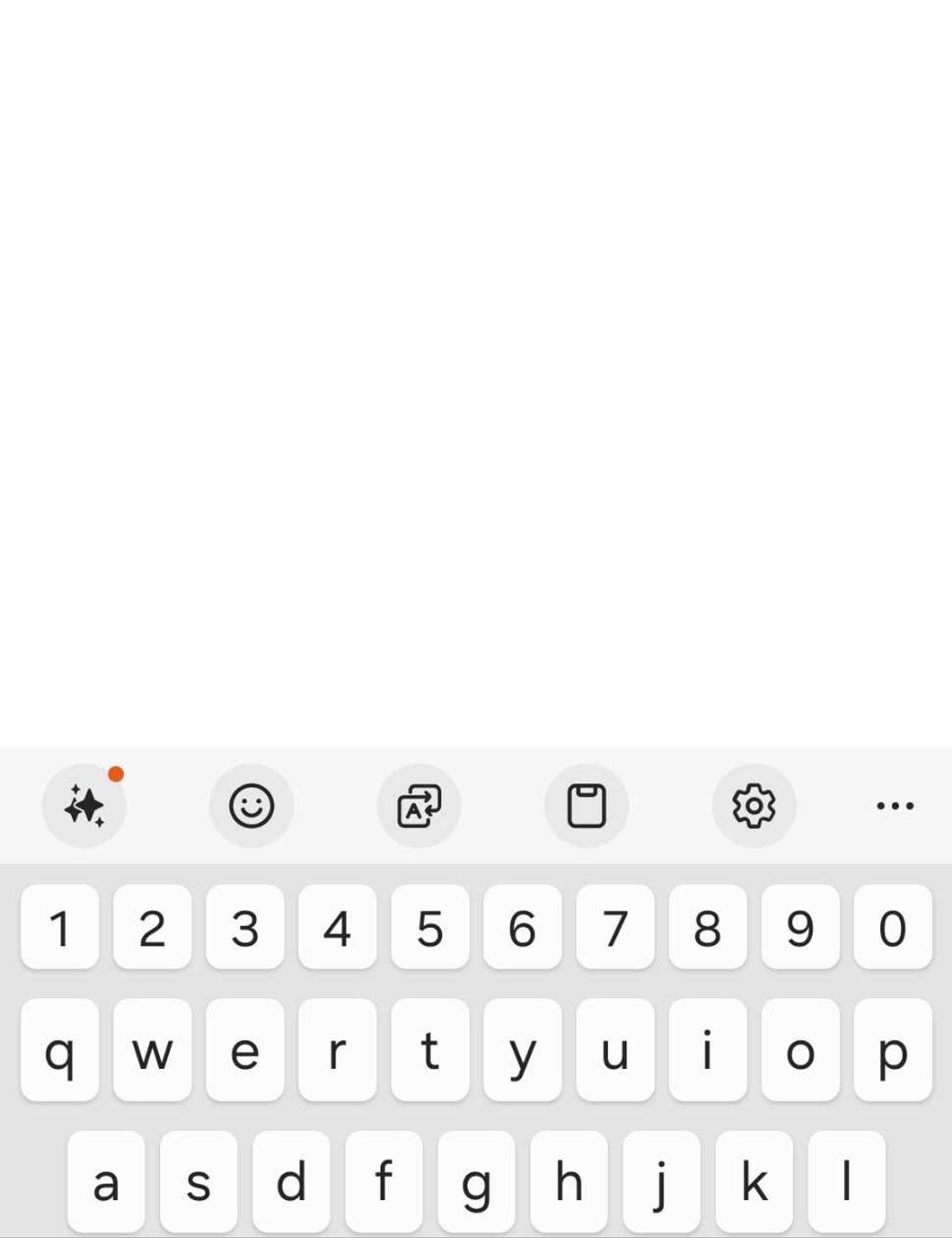Open the AI assistant with the sparkle icon
The height and width of the screenshot is (1238, 952).
point(85,806)
